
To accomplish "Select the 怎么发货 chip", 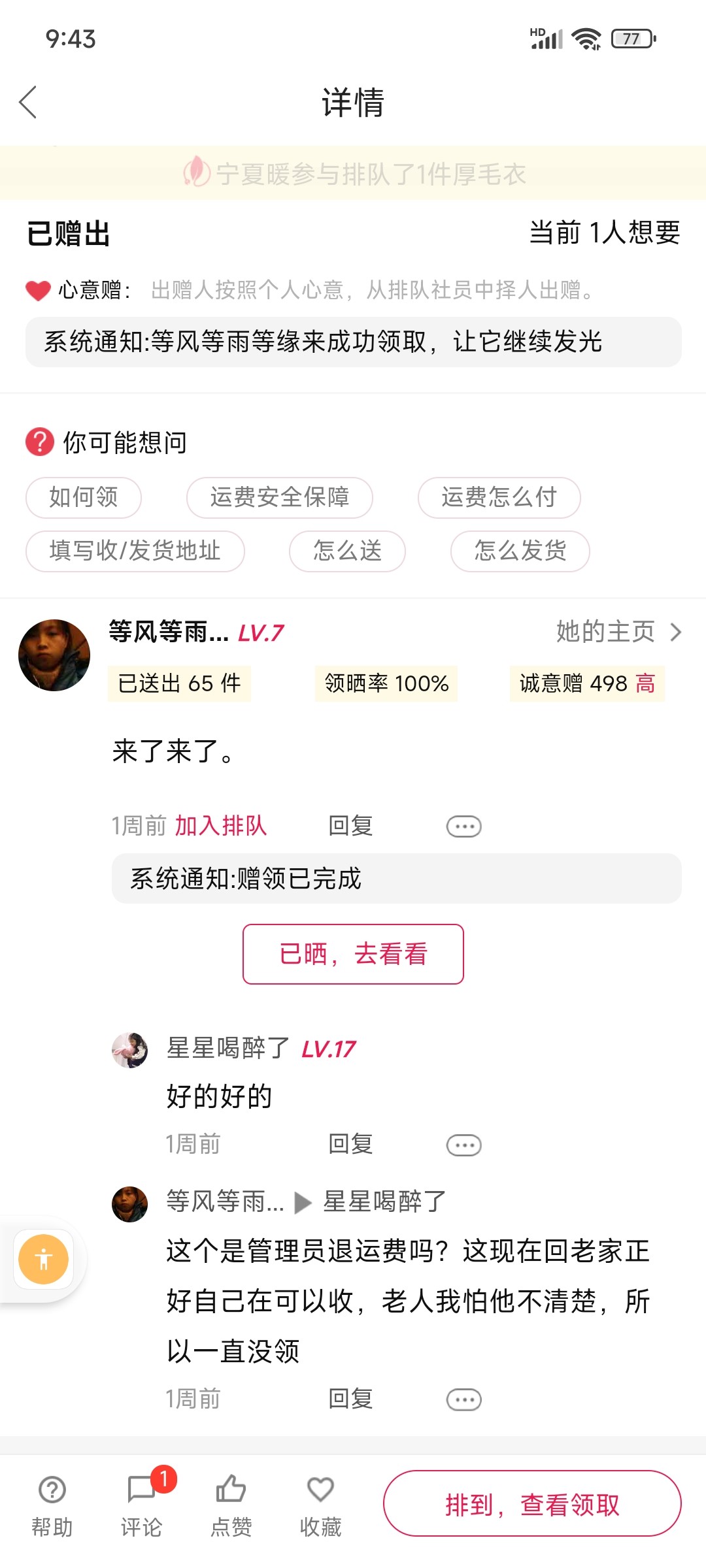I will (520, 551).
